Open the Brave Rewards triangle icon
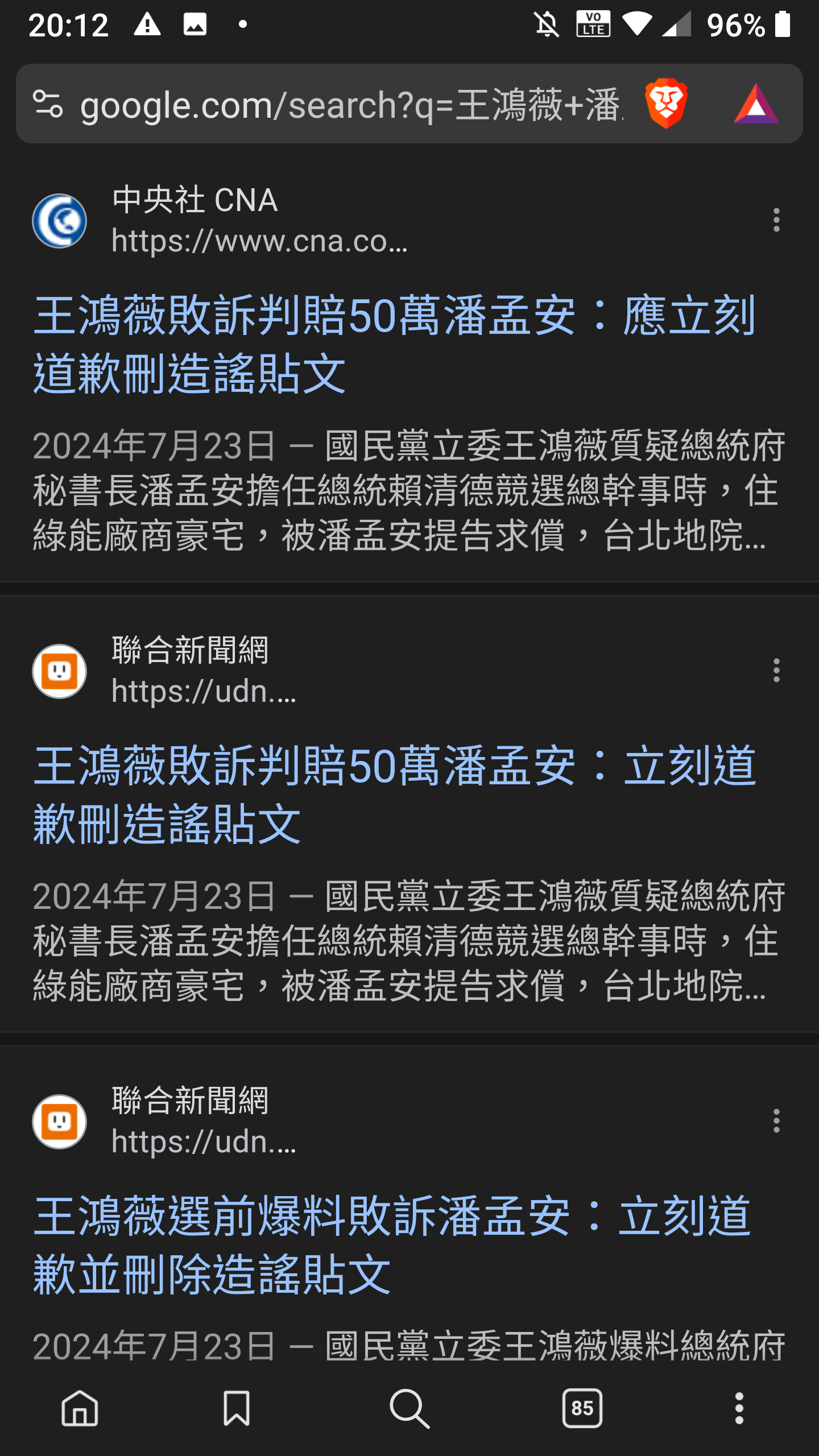The image size is (819, 1456). click(x=756, y=104)
